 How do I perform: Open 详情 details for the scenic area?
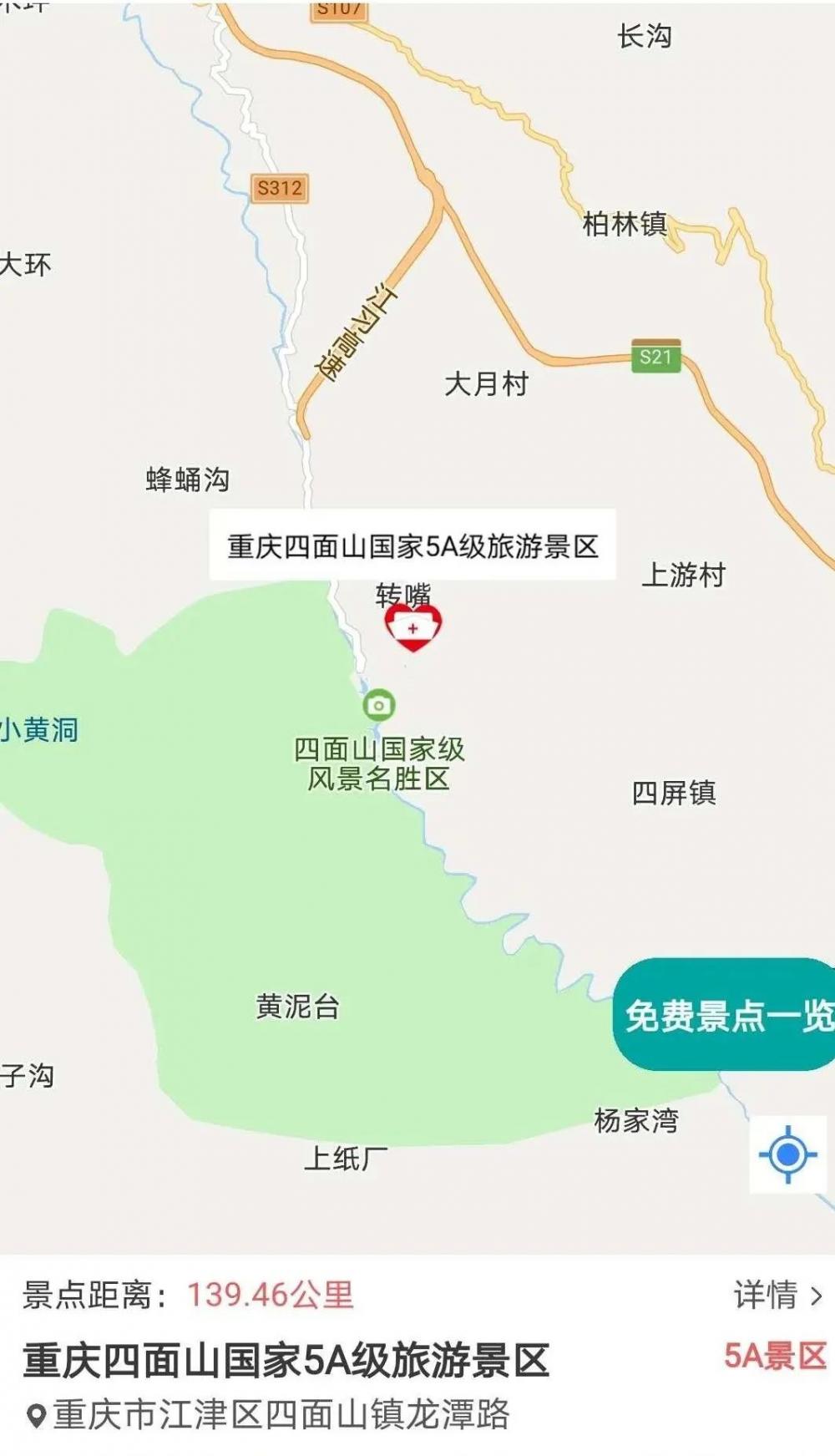(x=777, y=1296)
